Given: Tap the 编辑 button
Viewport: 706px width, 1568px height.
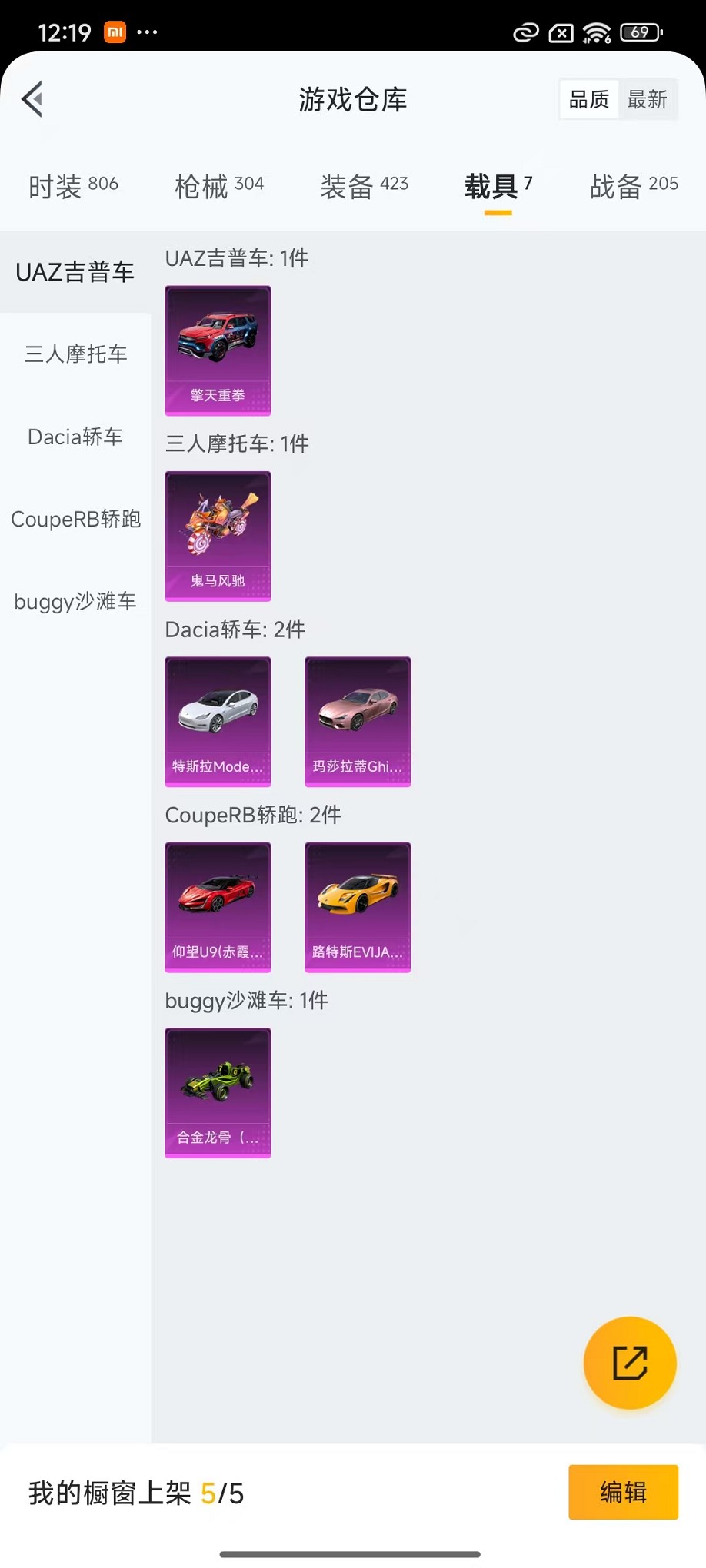Looking at the screenshot, I should [x=623, y=1492].
